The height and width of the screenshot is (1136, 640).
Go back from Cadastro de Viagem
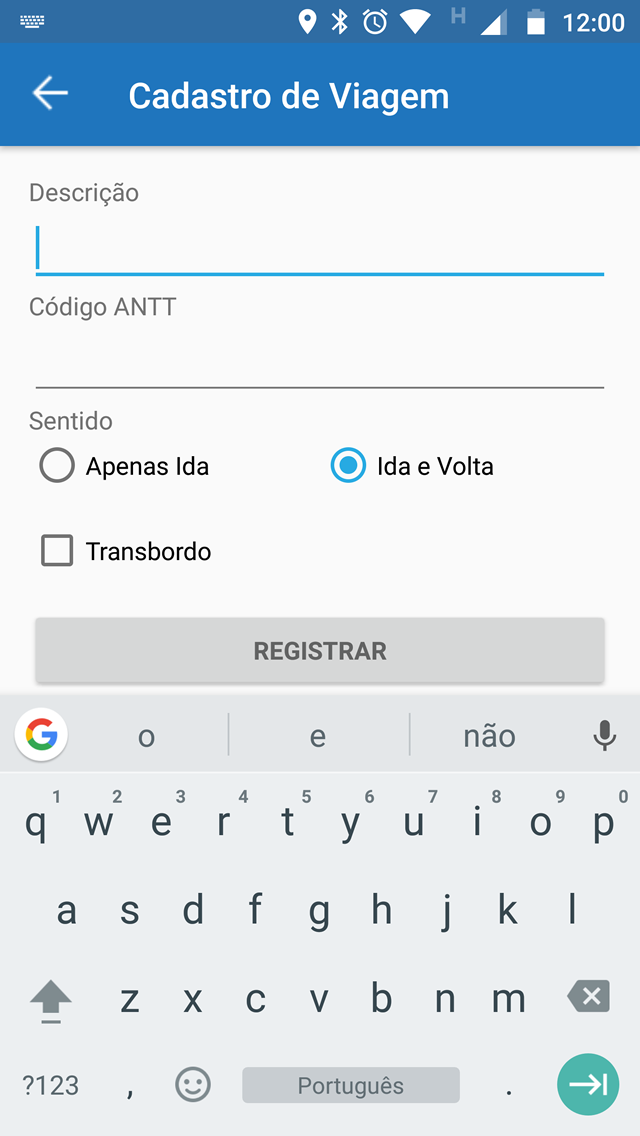[x=50, y=94]
